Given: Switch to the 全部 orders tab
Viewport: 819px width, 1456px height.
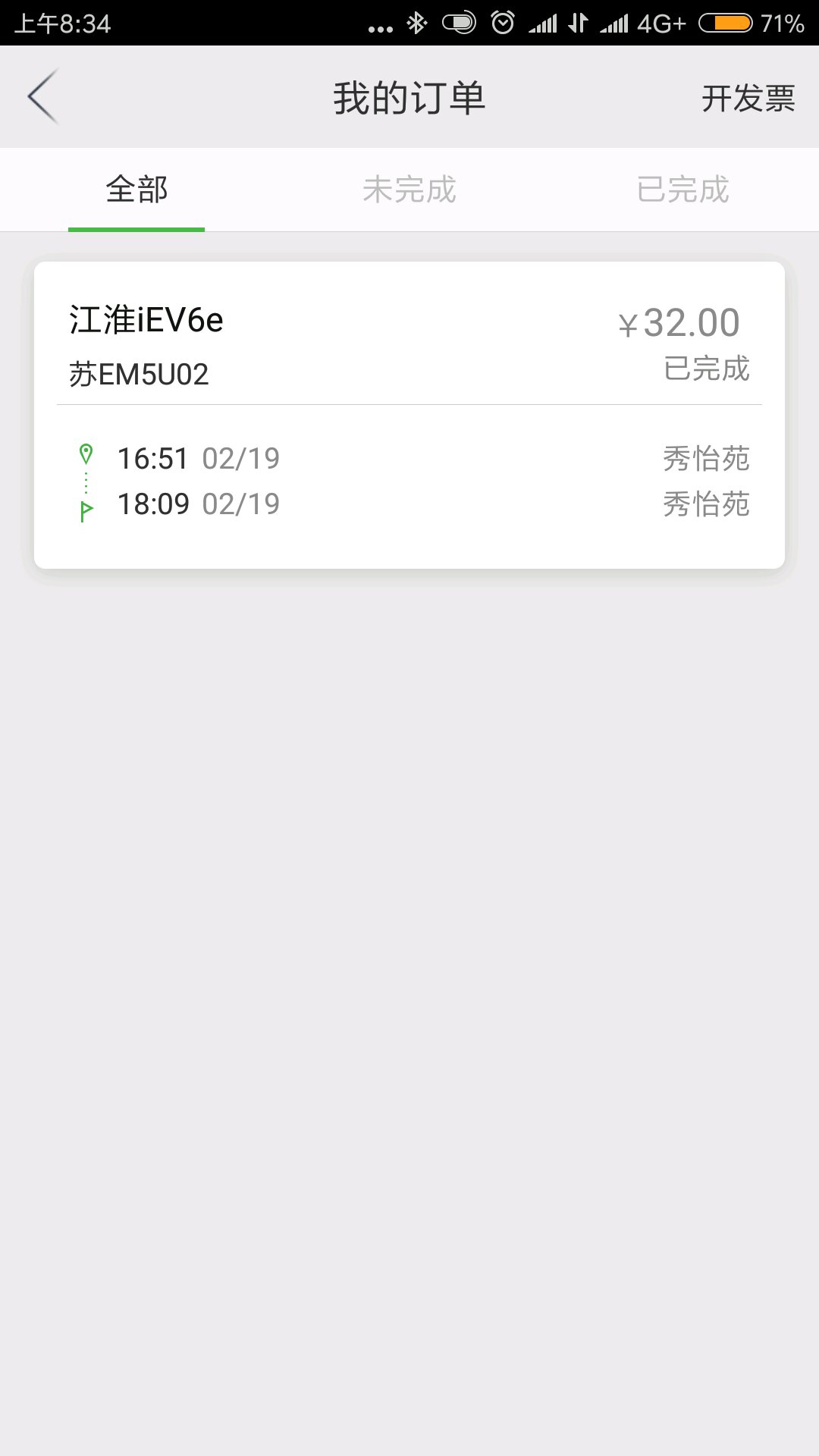Looking at the screenshot, I should [136, 190].
